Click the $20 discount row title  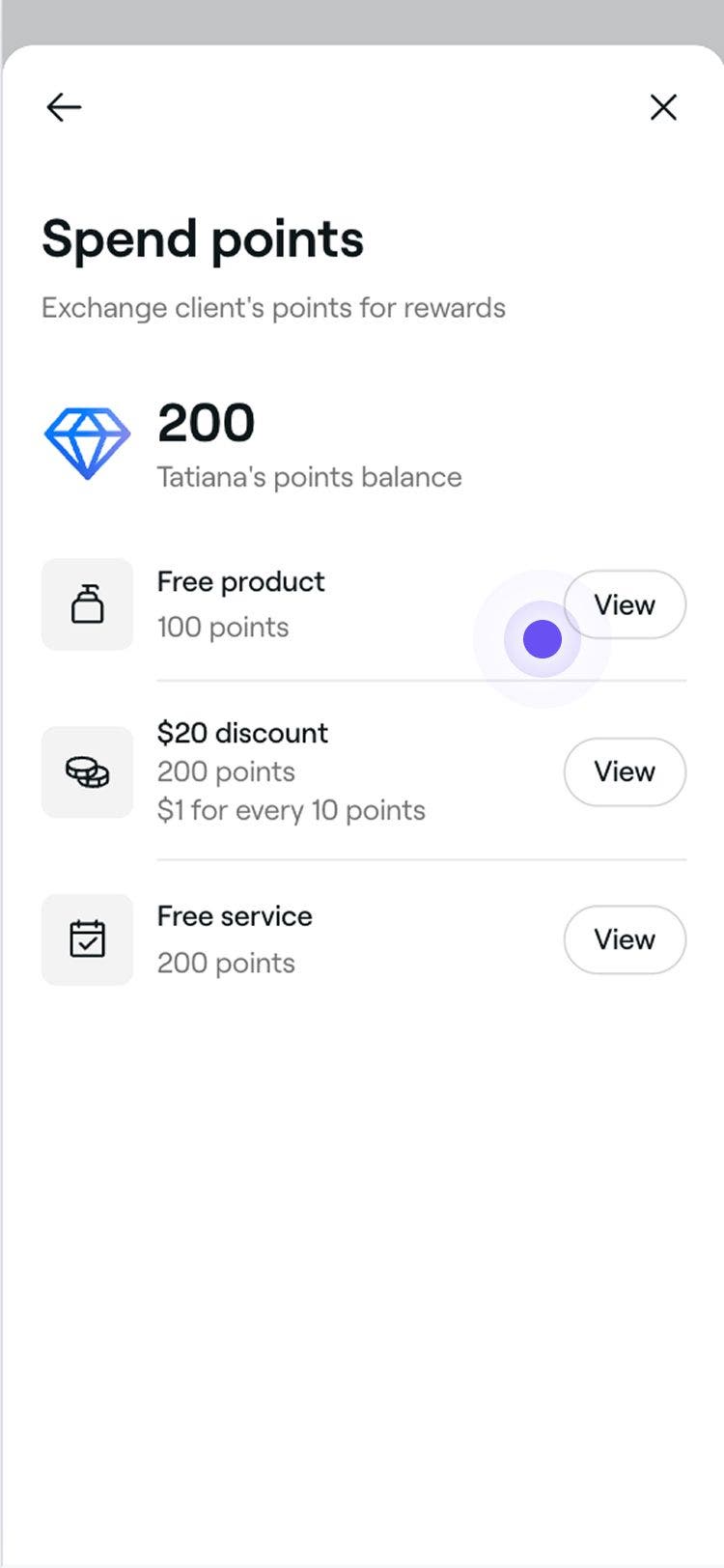(242, 733)
